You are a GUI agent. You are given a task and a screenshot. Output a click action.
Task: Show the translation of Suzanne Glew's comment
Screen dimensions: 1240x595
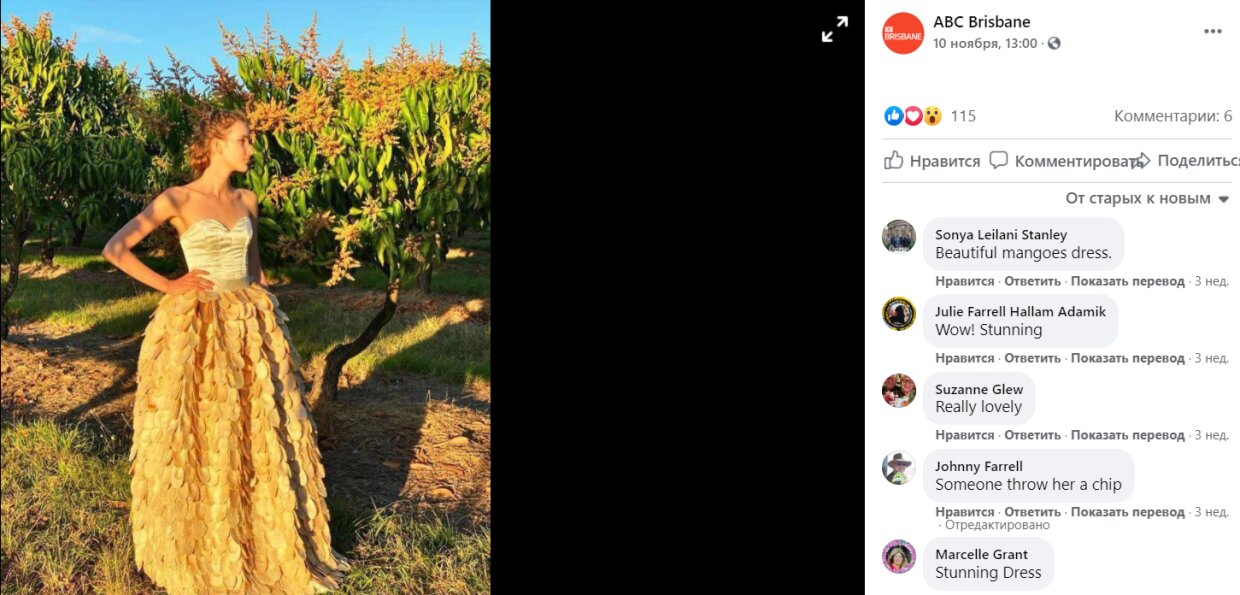(1127, 435)
